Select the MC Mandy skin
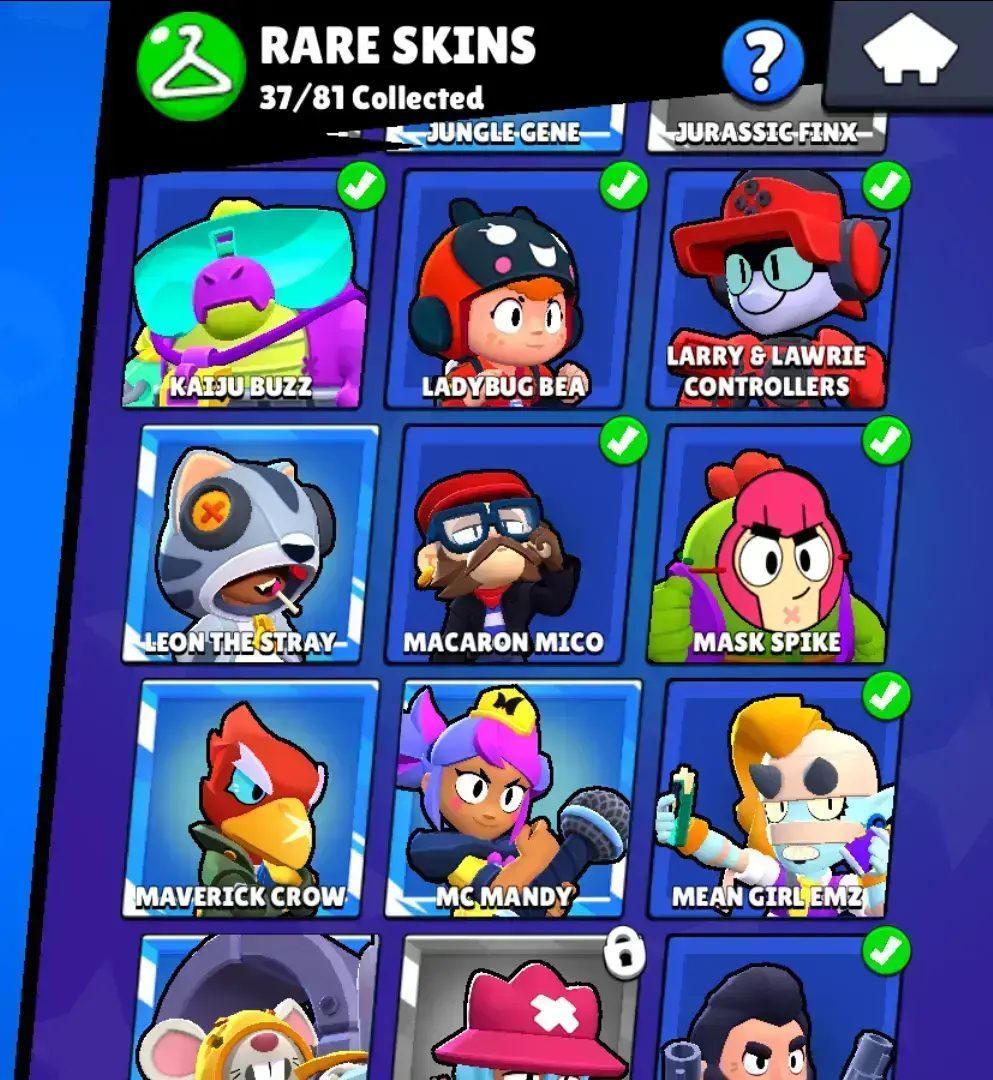Viewport: 993px width, 1080px height. tap(512, 800)
